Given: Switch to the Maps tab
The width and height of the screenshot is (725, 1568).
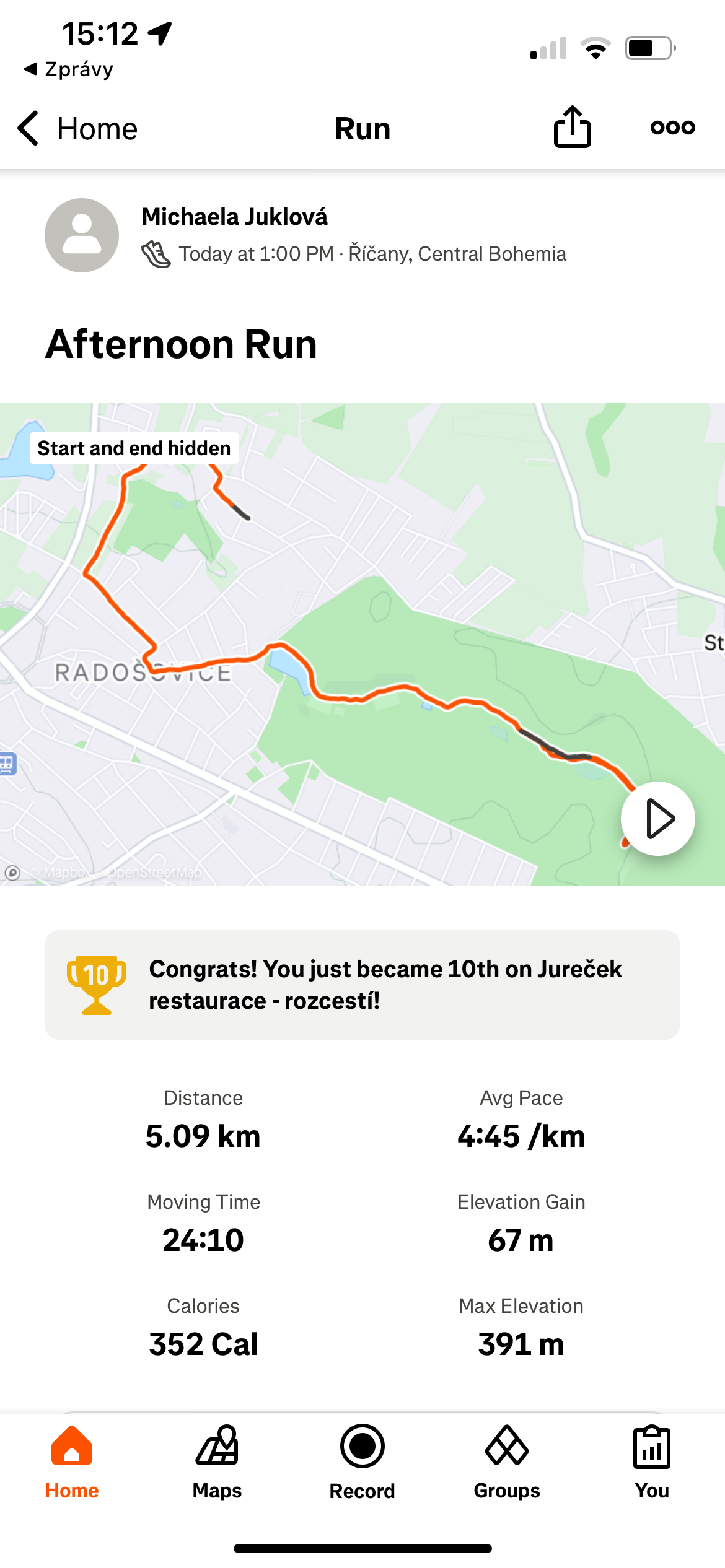Looking at the screenshot, I should [x=217, y=1463].
